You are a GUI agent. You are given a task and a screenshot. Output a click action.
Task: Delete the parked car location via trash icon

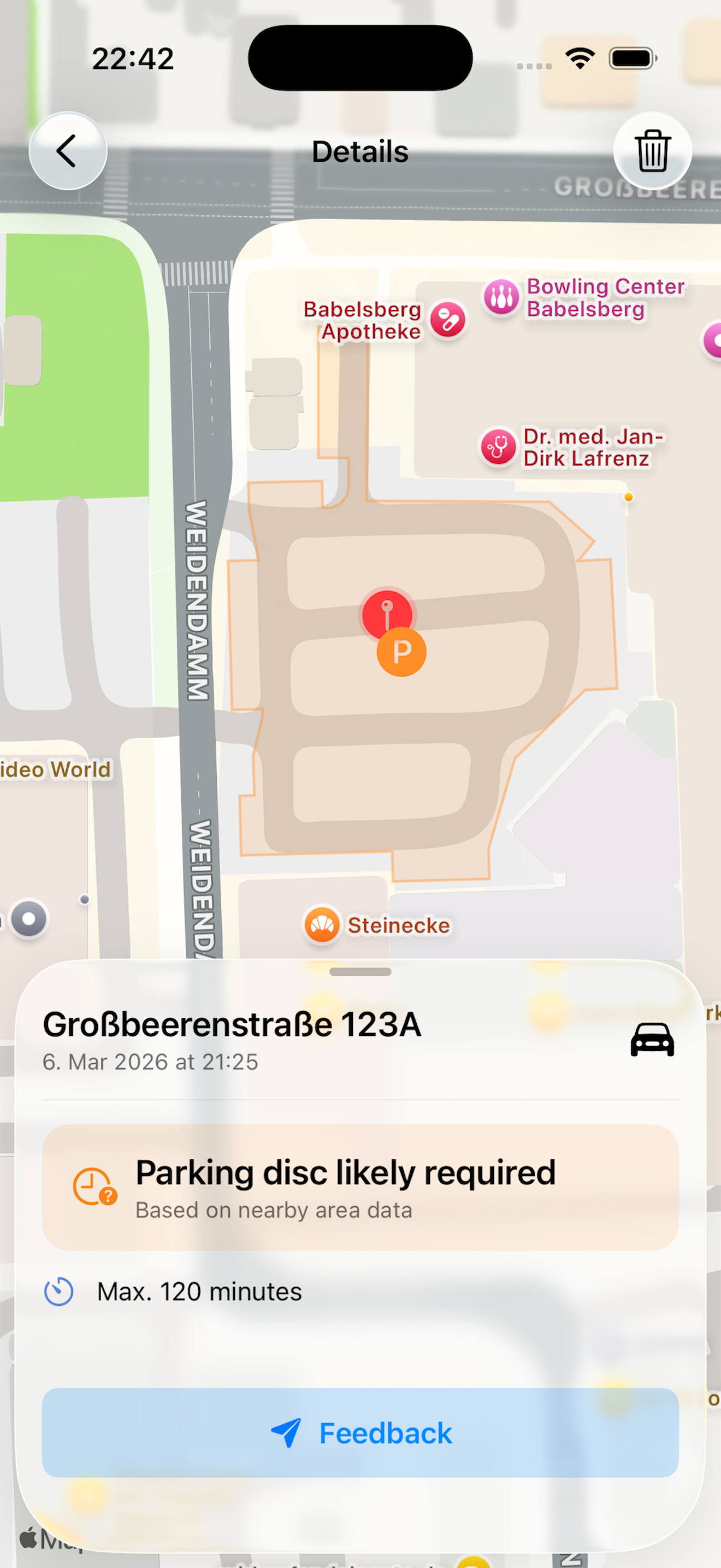coord(652,151)
